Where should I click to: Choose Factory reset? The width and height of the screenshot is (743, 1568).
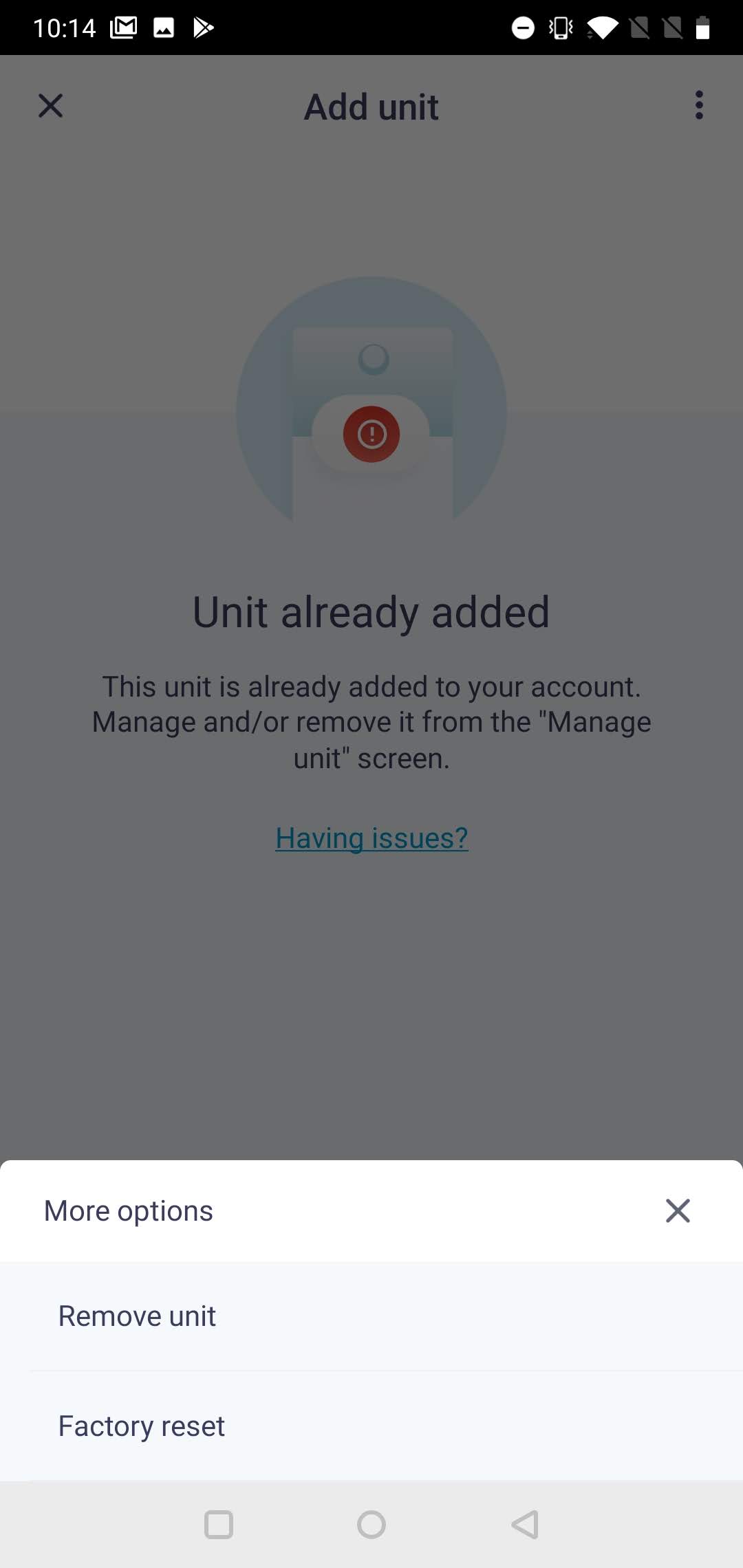click(x=142, y=1426)
